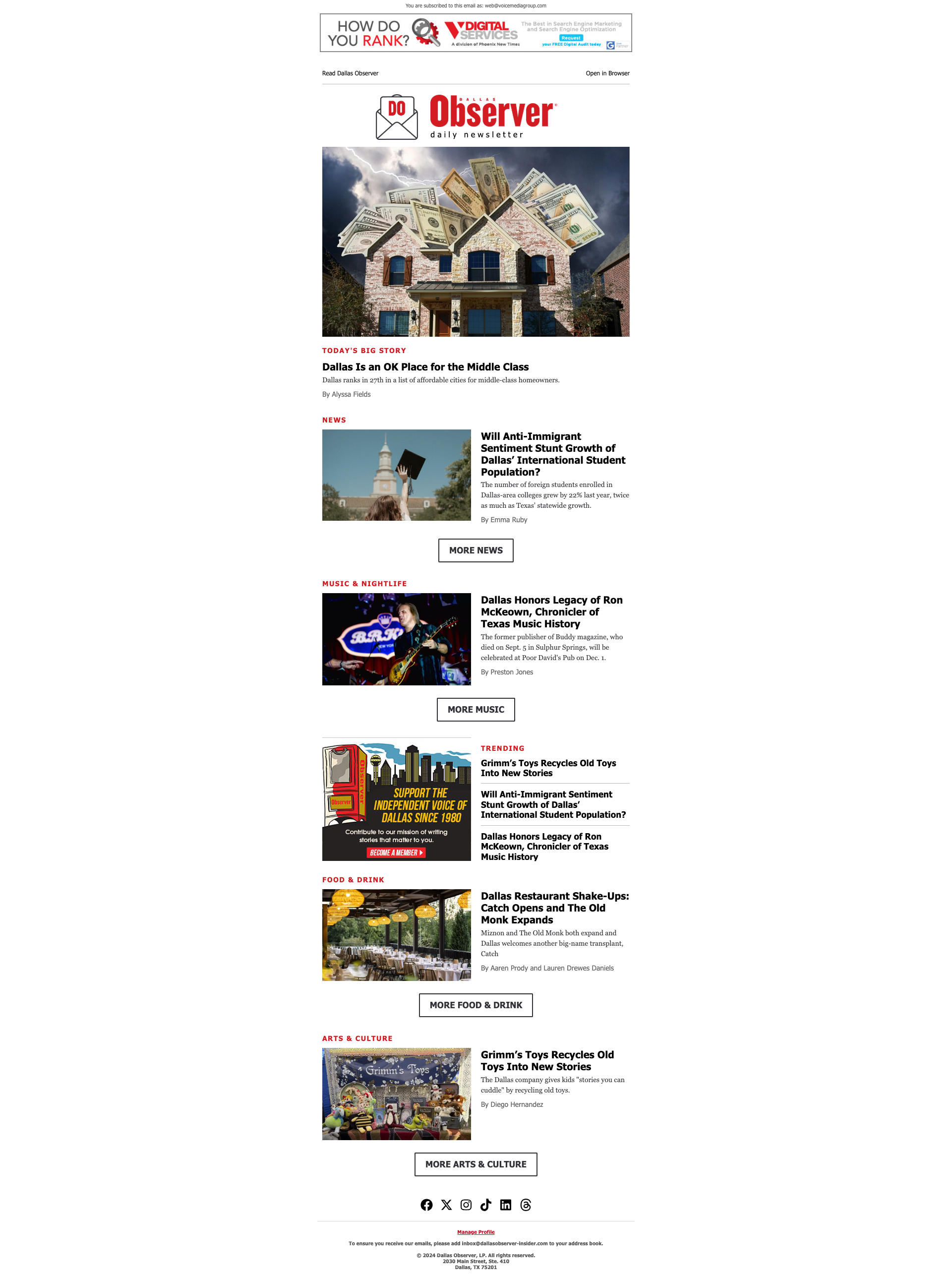Tap the More Music button
Viewport: 952px width, 1279px height.
pos(476,710)
